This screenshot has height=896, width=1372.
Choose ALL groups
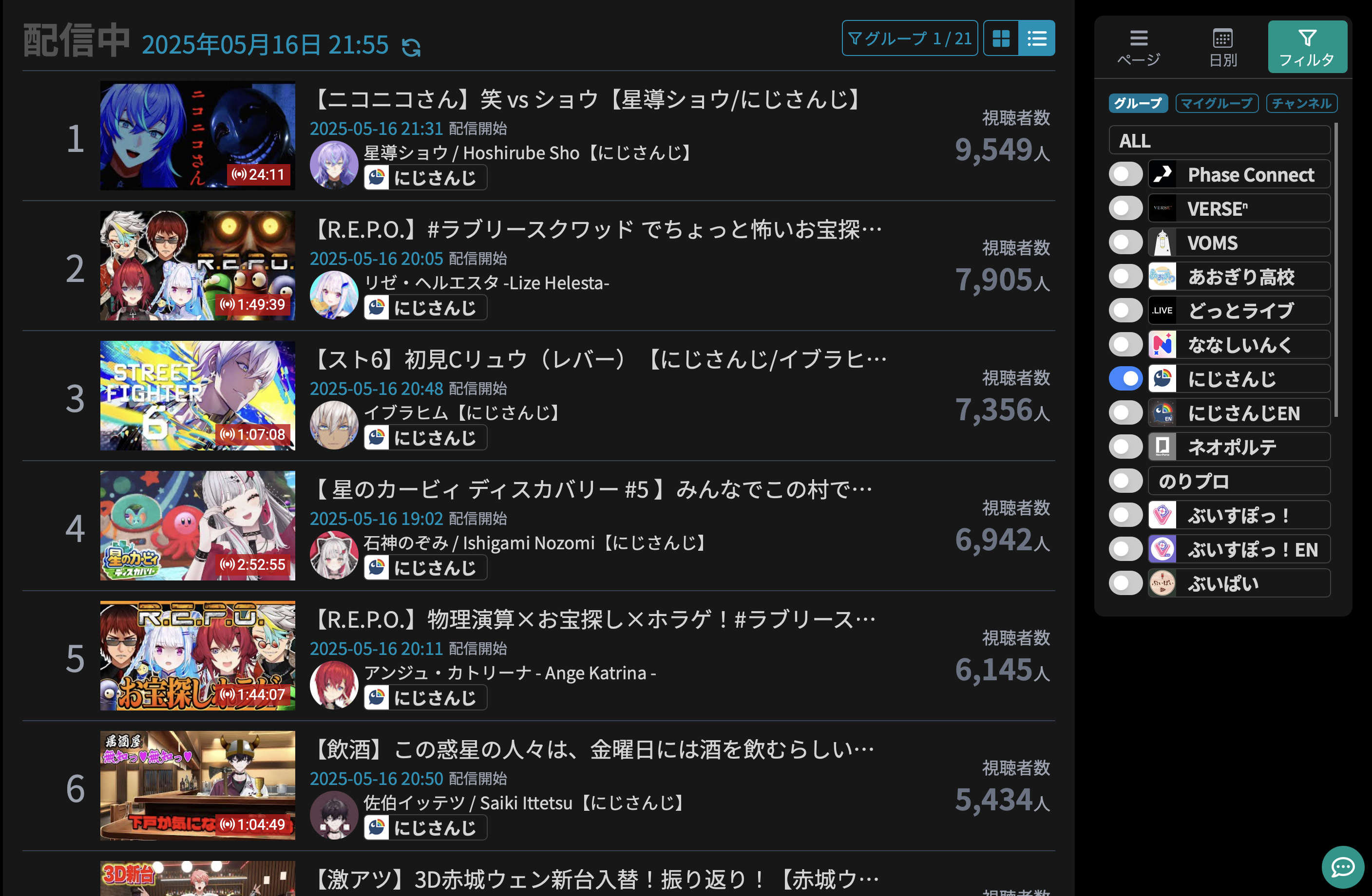[1219, 141]
